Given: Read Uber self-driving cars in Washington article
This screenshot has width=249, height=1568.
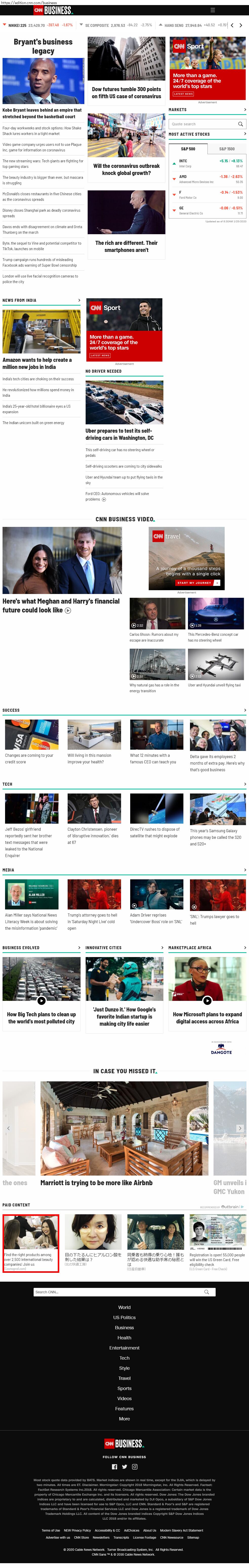Looking at the screenshot, I should pyautogui.click(x=120, y=434).
